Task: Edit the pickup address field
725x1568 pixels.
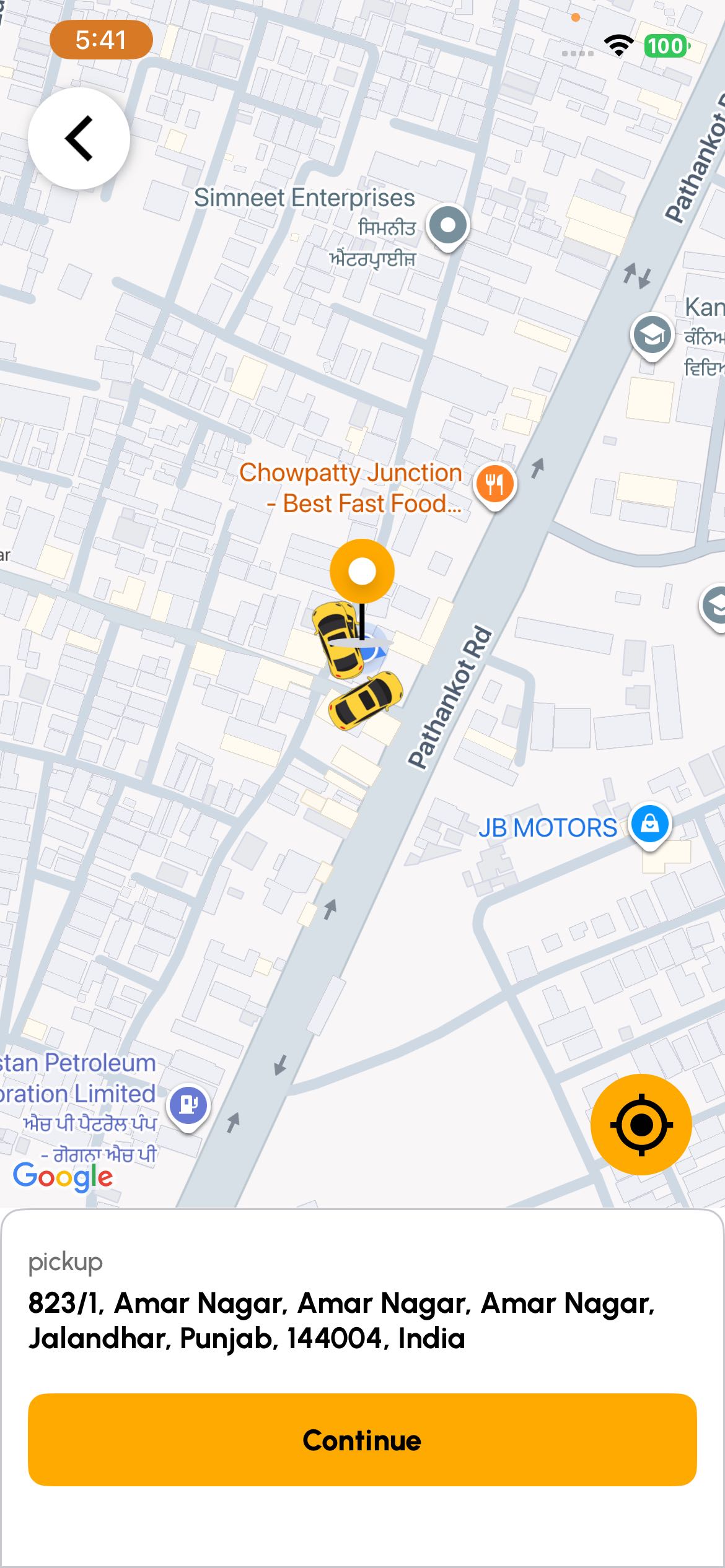Action: click(341, 1320)
